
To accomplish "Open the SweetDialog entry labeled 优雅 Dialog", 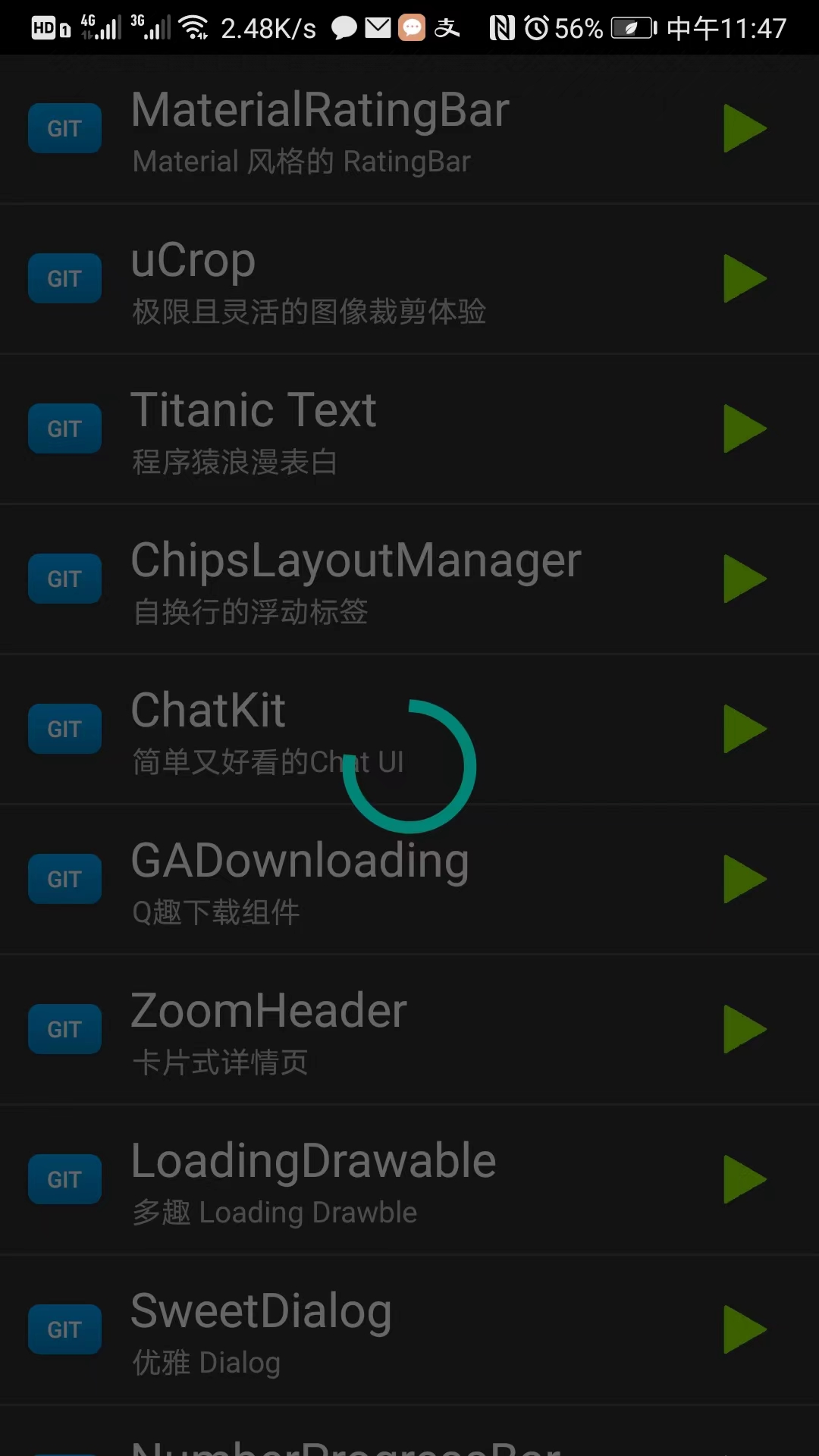I will 260,1331.
